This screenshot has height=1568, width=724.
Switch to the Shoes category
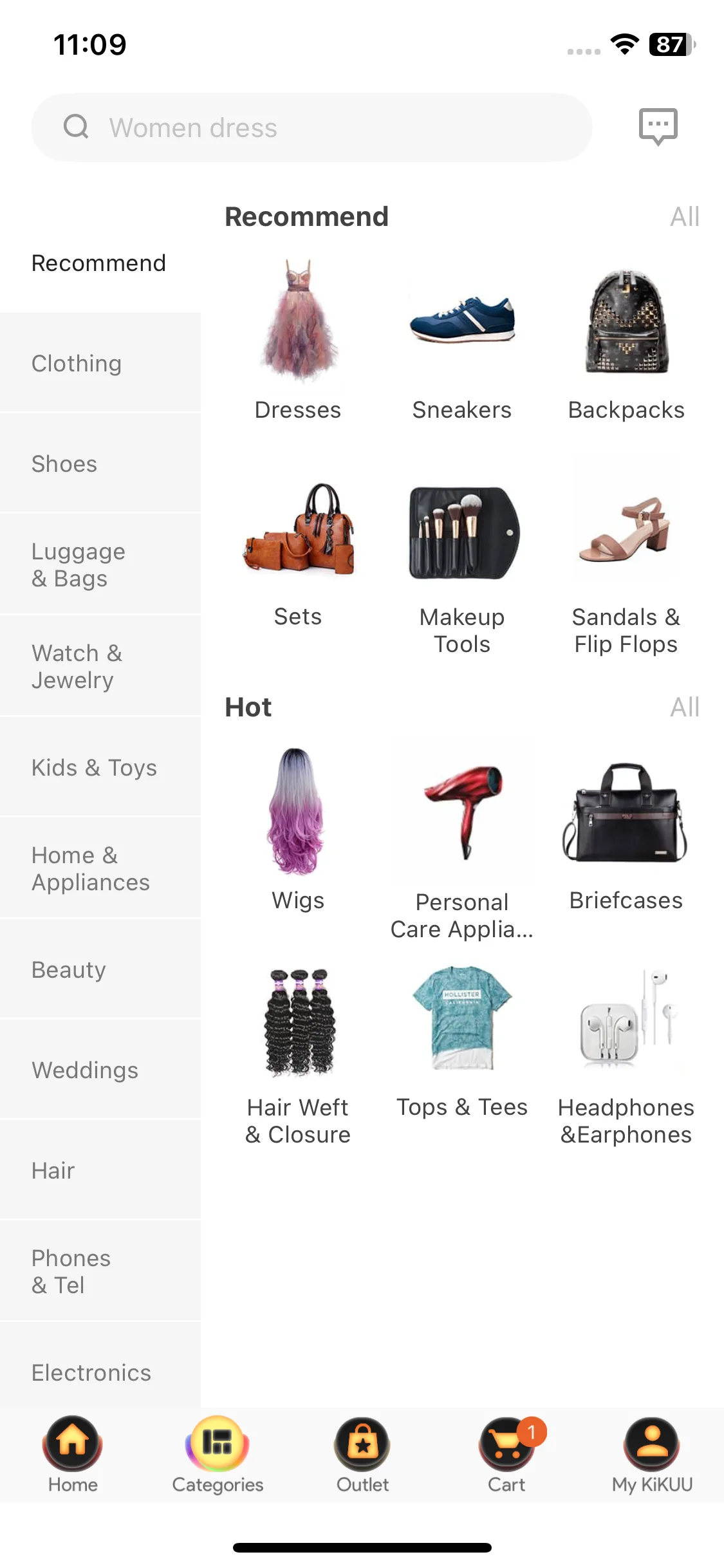[100, 463]
